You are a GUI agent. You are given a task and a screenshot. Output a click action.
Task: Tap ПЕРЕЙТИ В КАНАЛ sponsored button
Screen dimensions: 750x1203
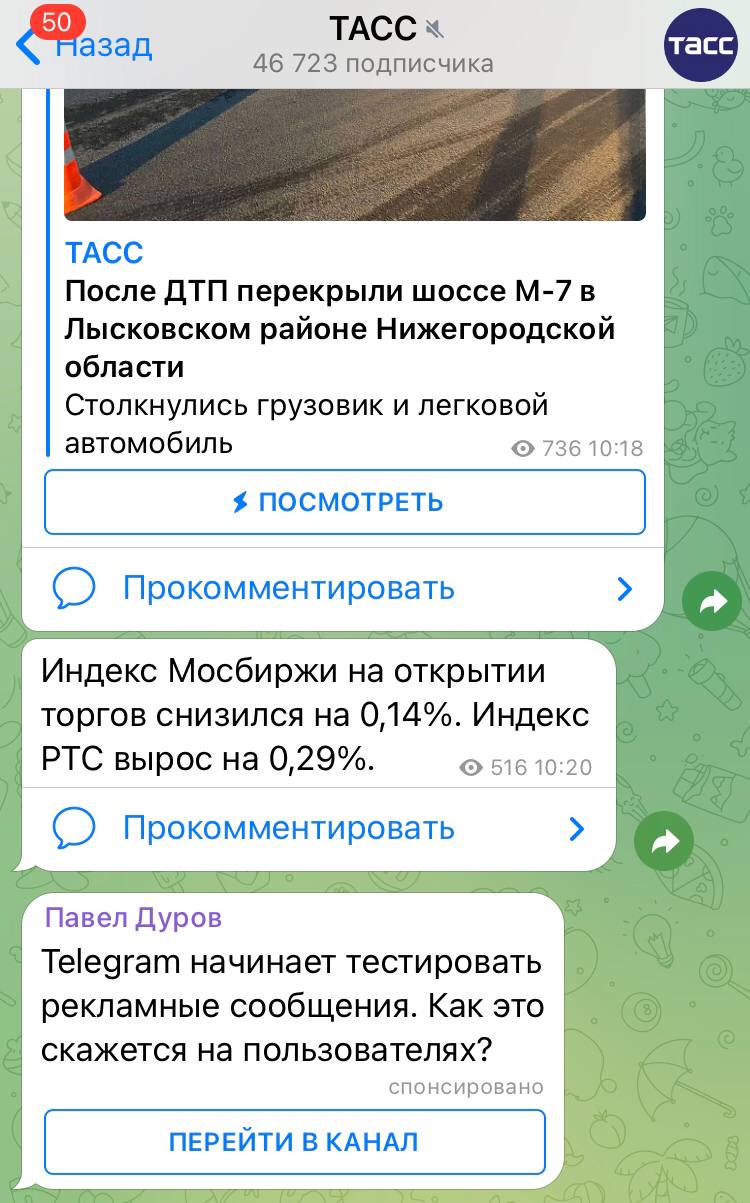pos(295,1142)
